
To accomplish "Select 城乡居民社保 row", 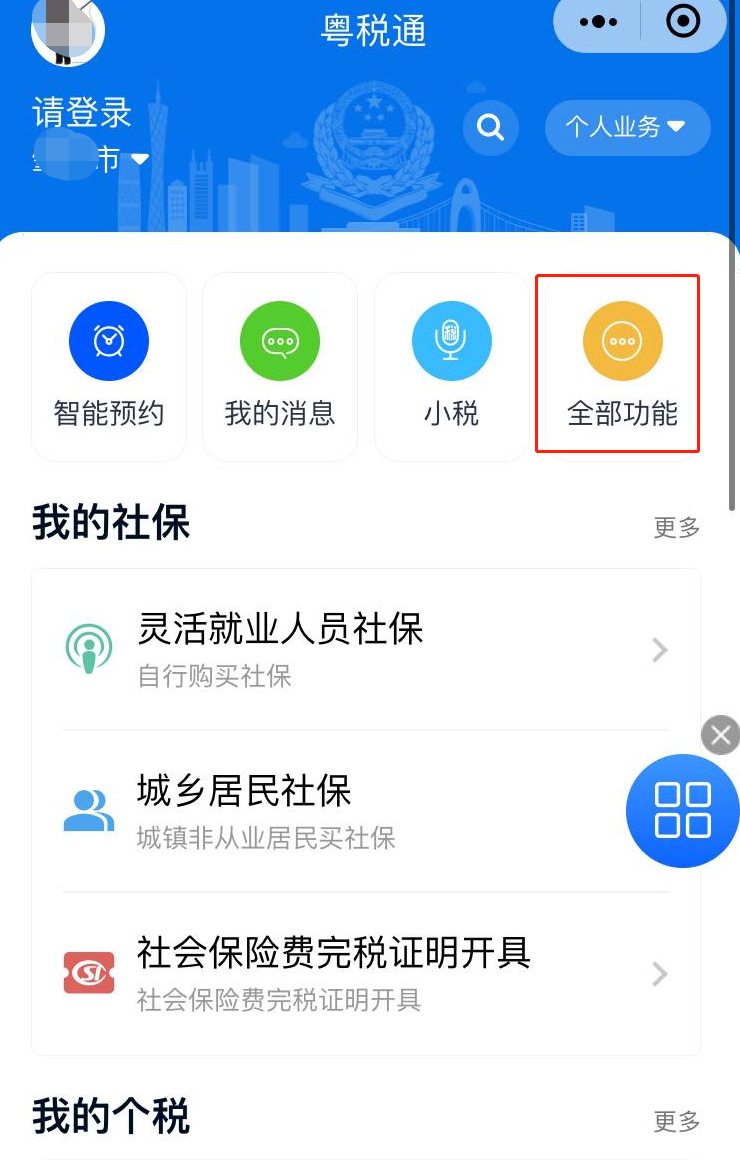I will [340, 811].
